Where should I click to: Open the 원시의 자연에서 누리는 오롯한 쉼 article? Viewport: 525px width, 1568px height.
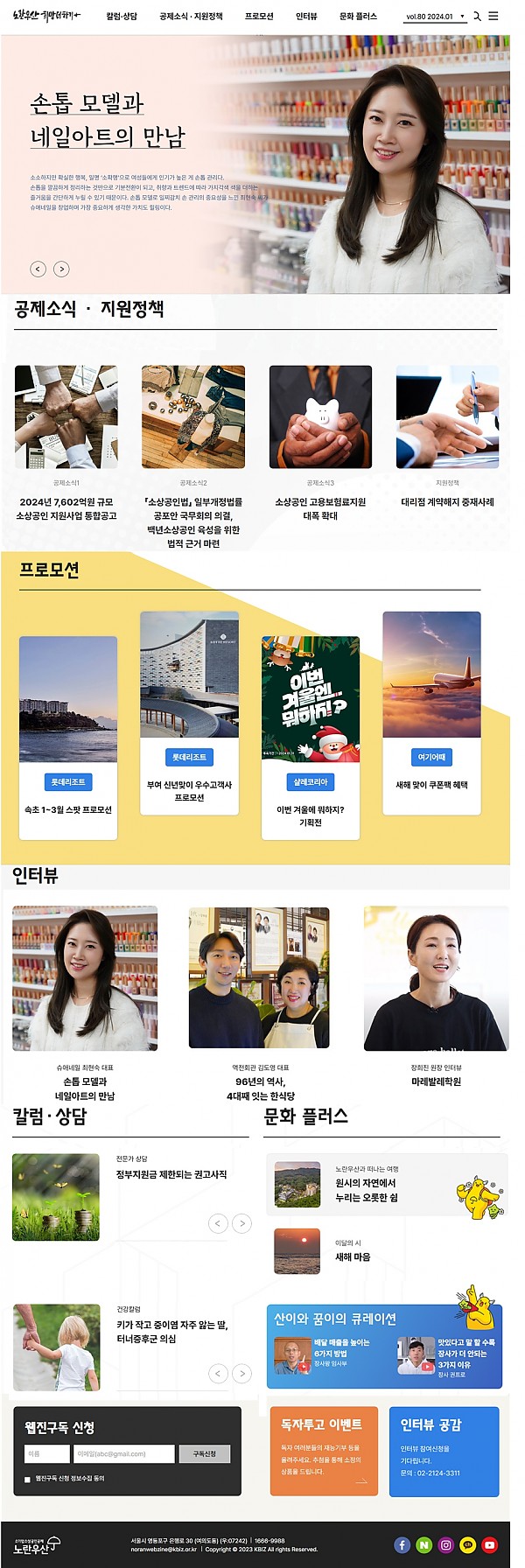(366, 1189)
